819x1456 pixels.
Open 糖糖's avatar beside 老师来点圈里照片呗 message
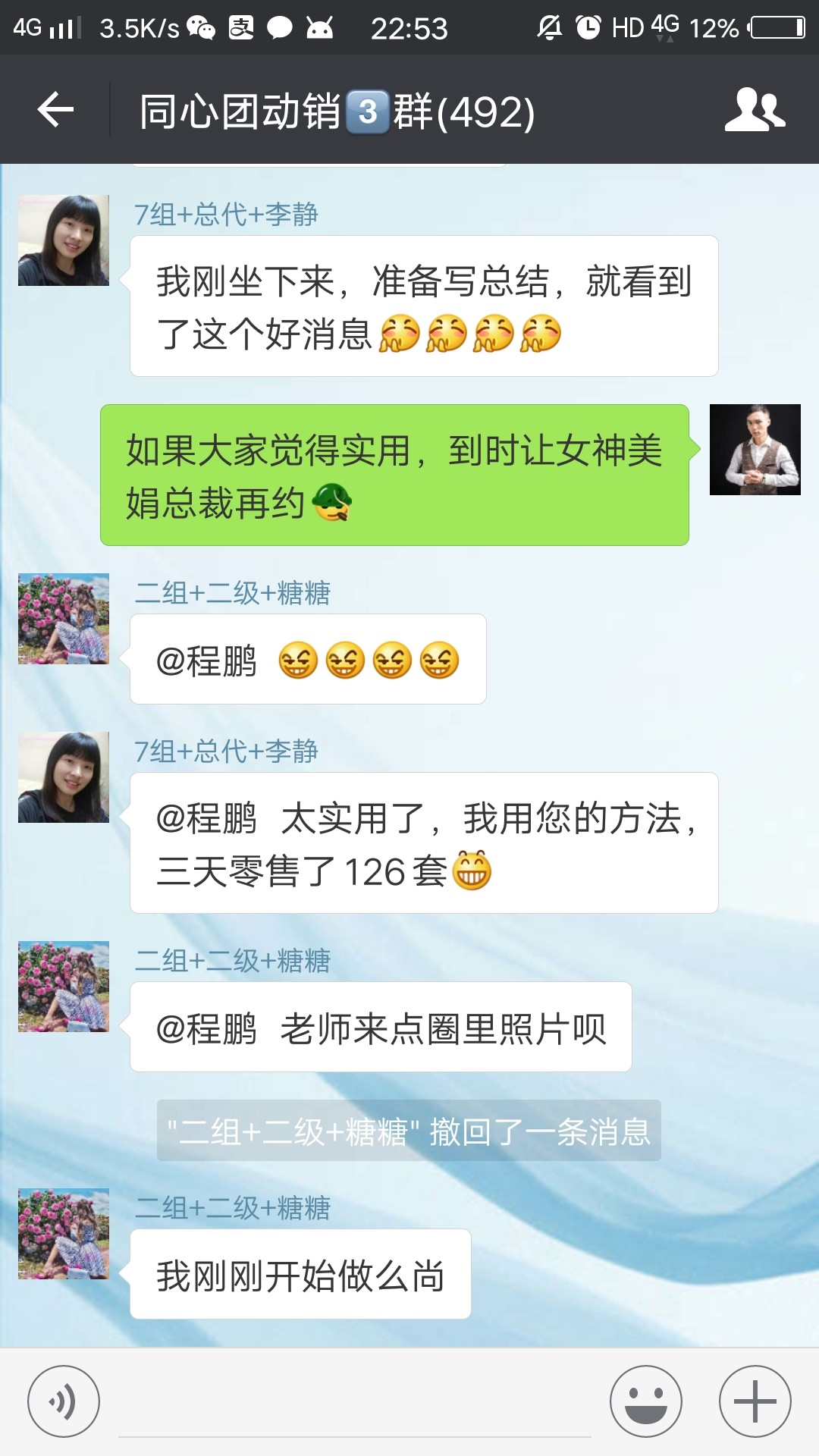click(x=64, y=987)
